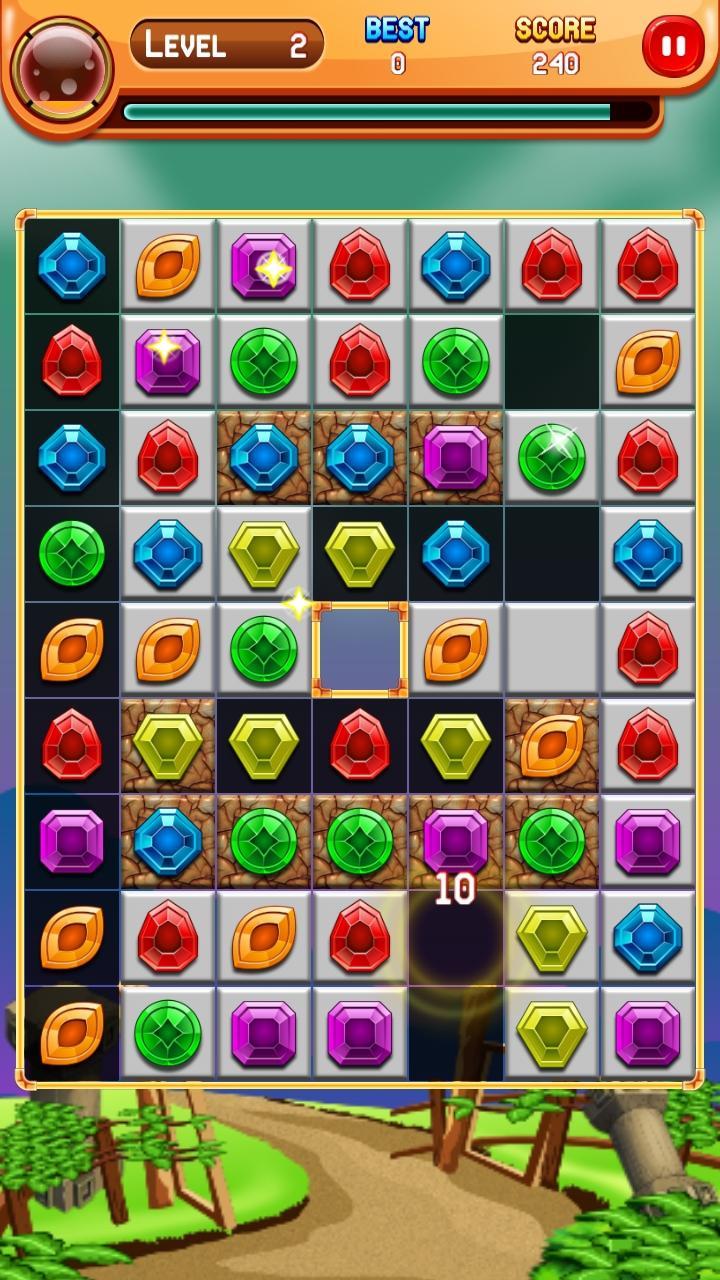Viewport: 720px width, 1280px height.
Task: Select the yellow gem on the cracked stone tile
Action: tap(168, 745)
